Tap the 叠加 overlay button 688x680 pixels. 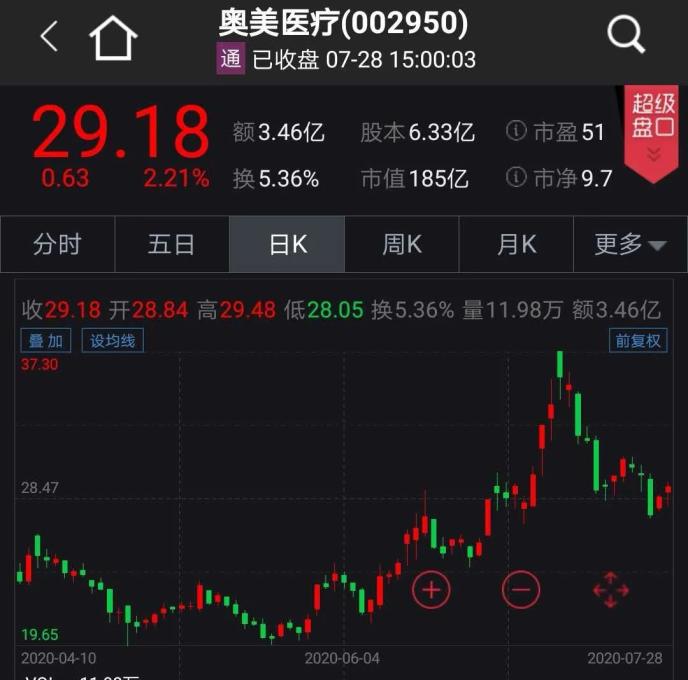(x=45, y=341)
